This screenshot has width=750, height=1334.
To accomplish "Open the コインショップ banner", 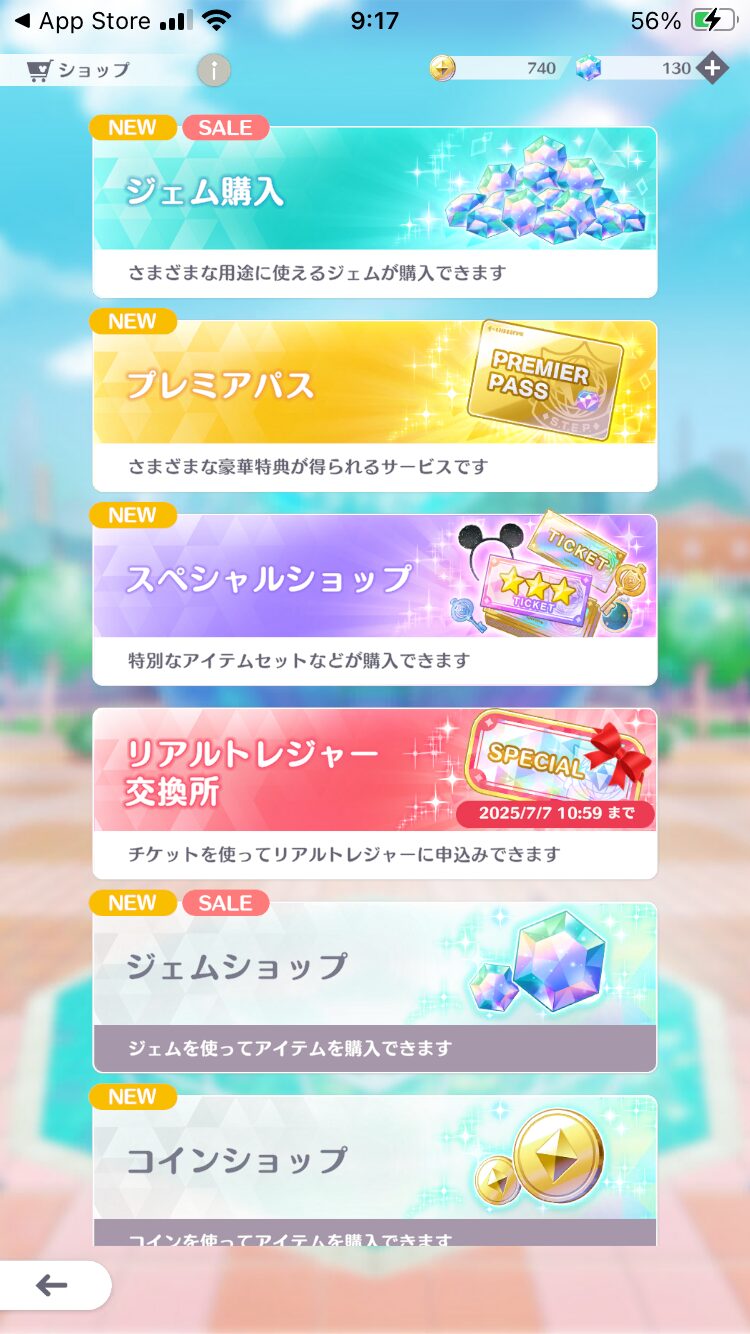I will [x=375, y=1172].
